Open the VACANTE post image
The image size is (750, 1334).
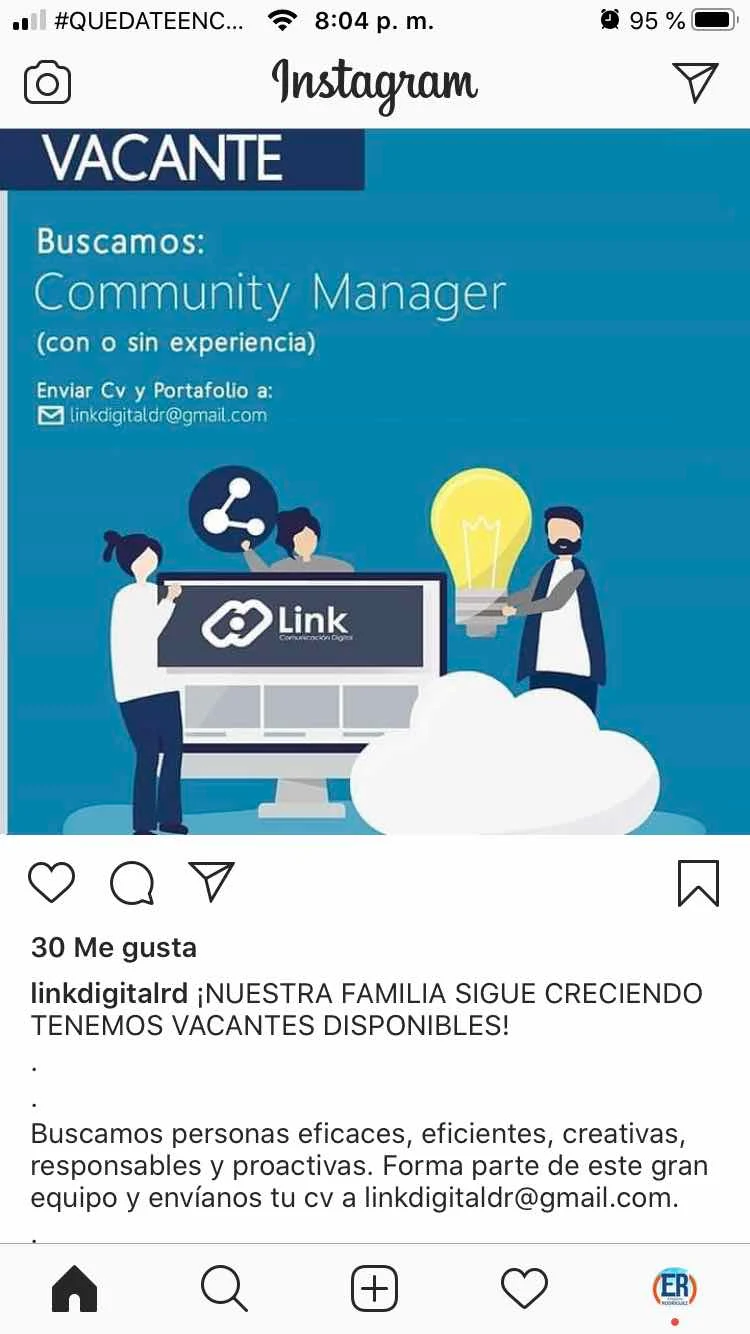[375, 480]
